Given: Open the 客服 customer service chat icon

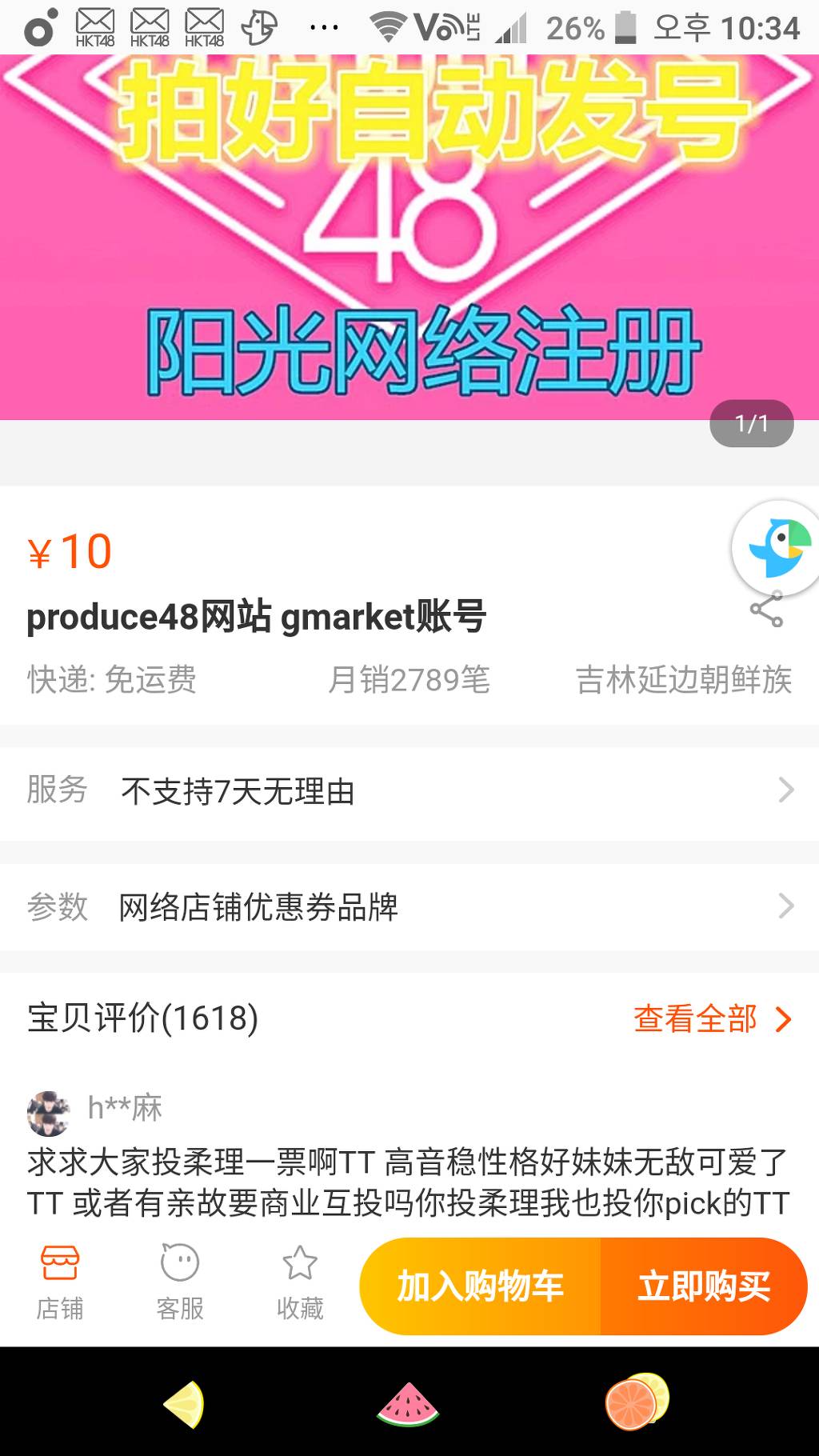Looking at the screenshot, I should pos(180,1280).
